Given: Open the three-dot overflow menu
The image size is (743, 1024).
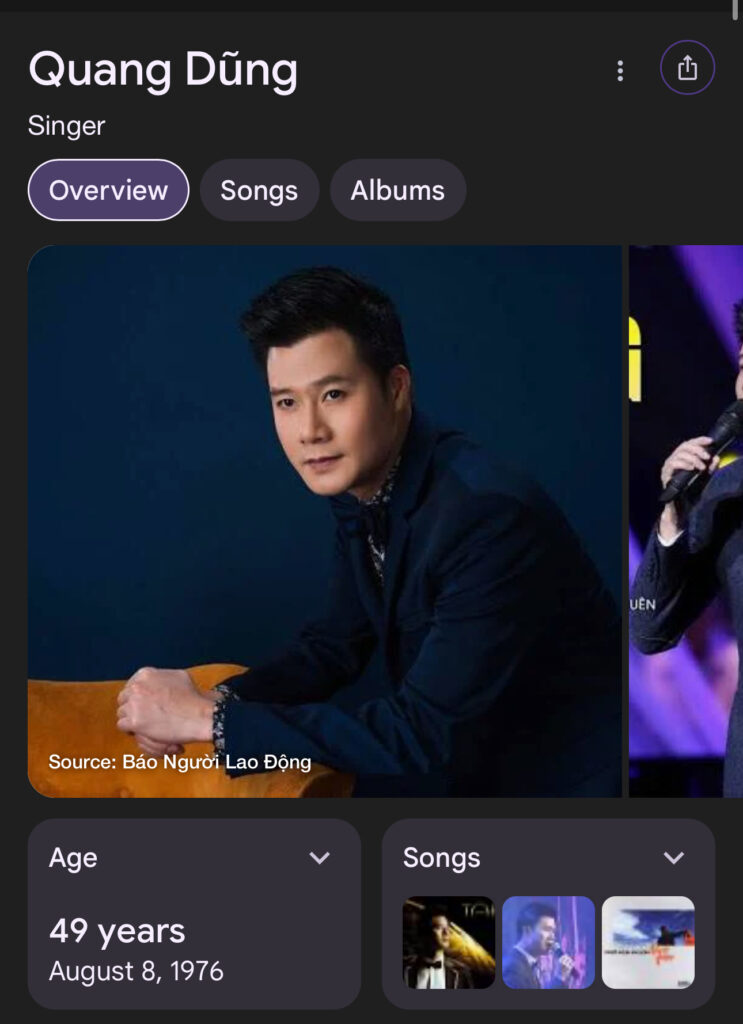Looking at the screenshot, I should [620, 70].
